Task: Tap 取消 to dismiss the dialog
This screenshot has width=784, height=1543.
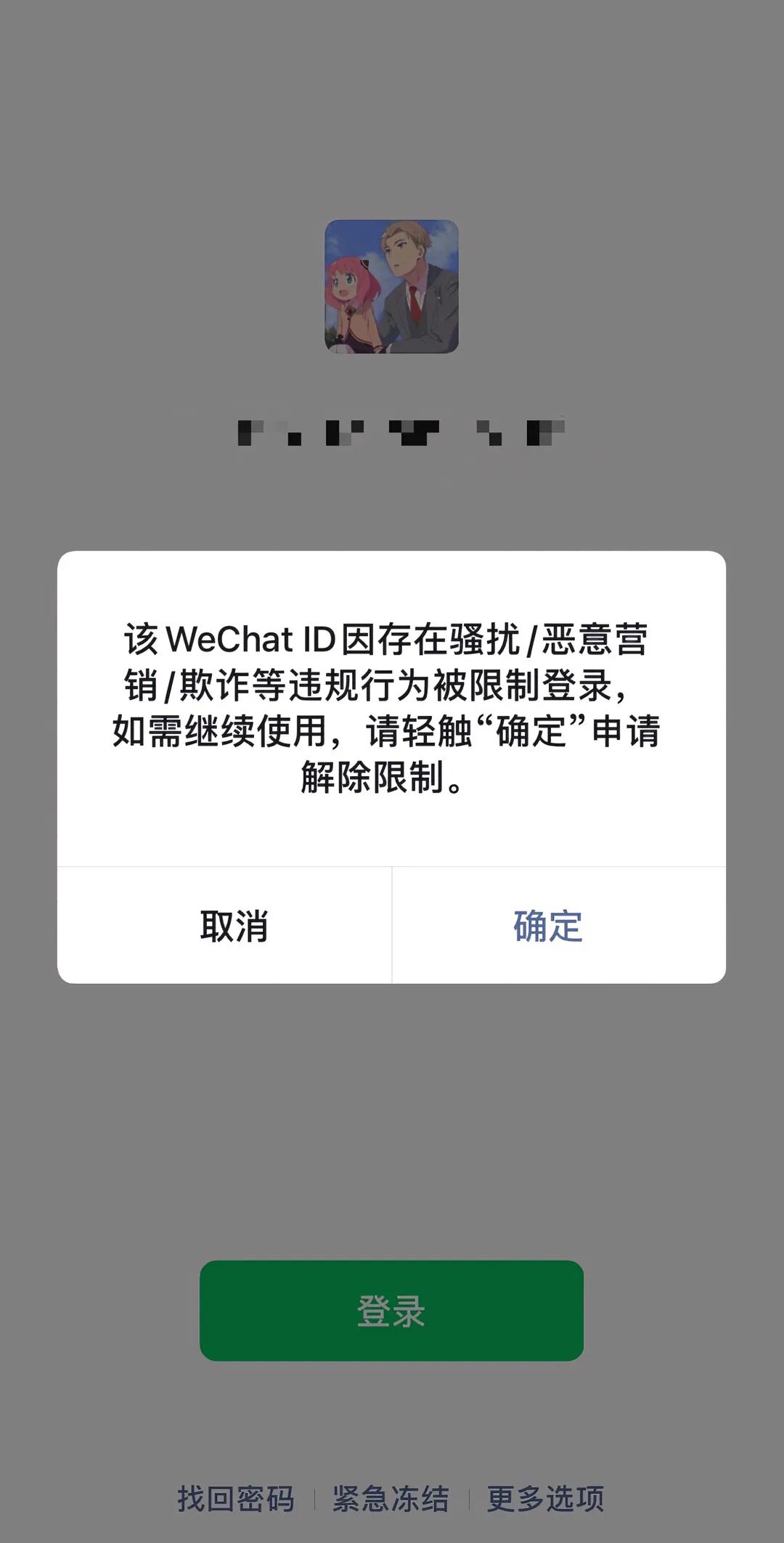Action: pos(234,926)
